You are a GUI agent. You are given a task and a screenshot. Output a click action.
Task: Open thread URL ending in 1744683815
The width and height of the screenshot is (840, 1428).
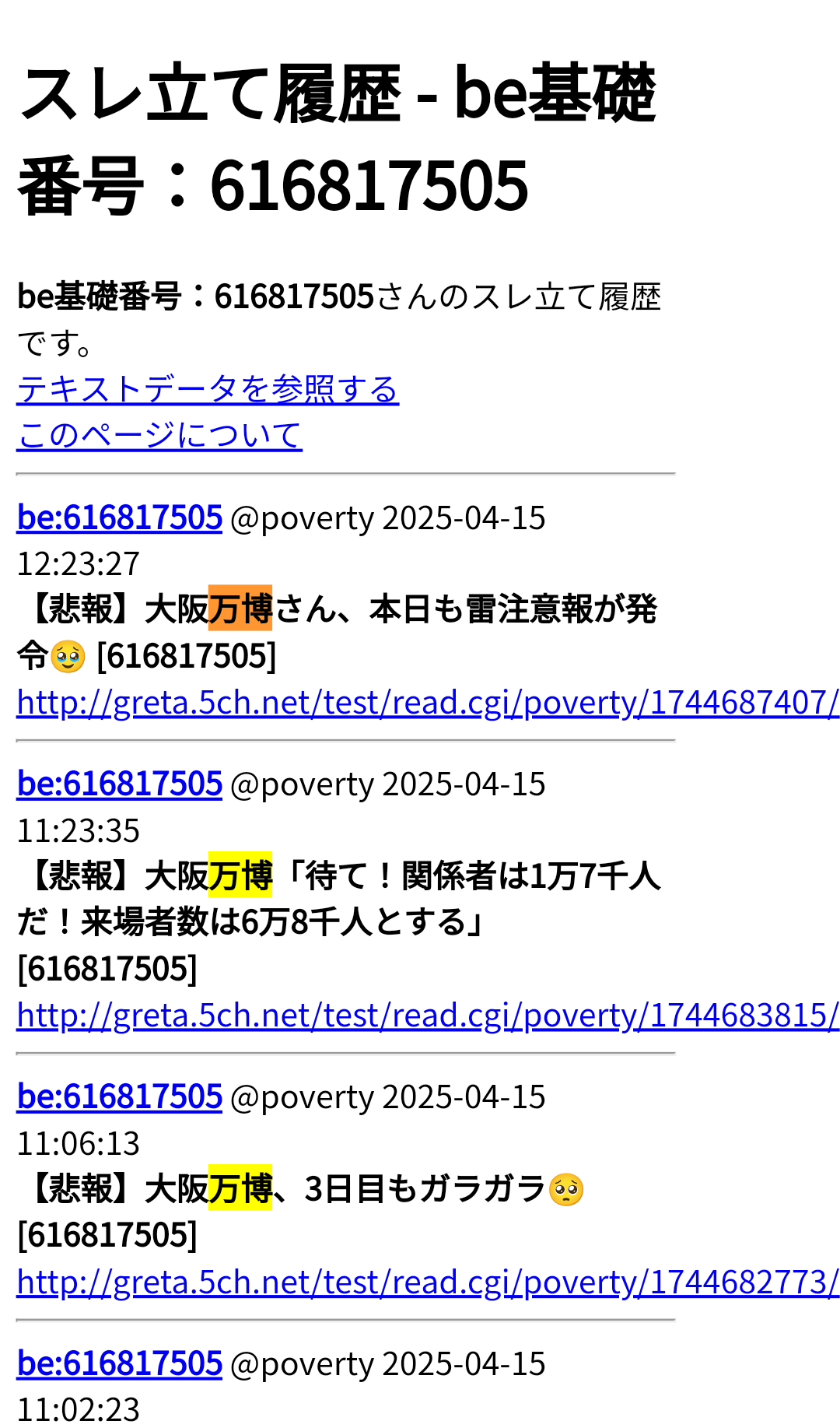428,1016
